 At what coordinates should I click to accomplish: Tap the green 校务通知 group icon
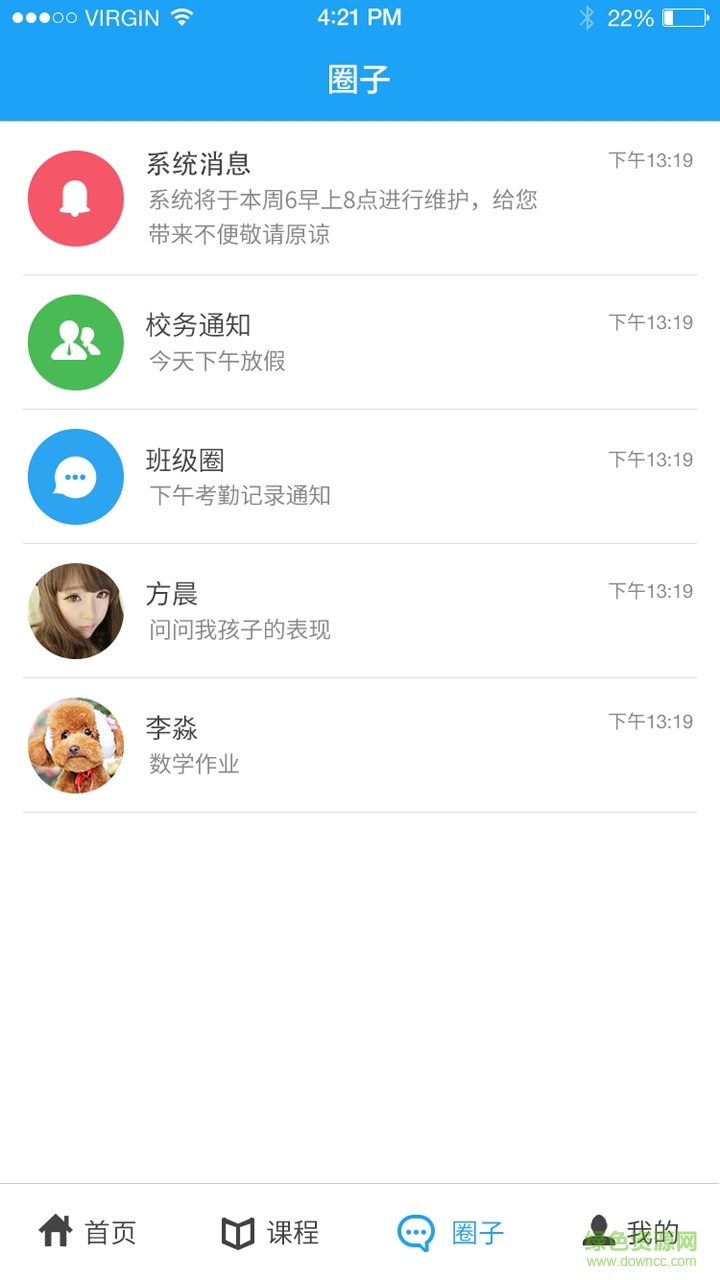pyautogui.click(x=75, y=342)
